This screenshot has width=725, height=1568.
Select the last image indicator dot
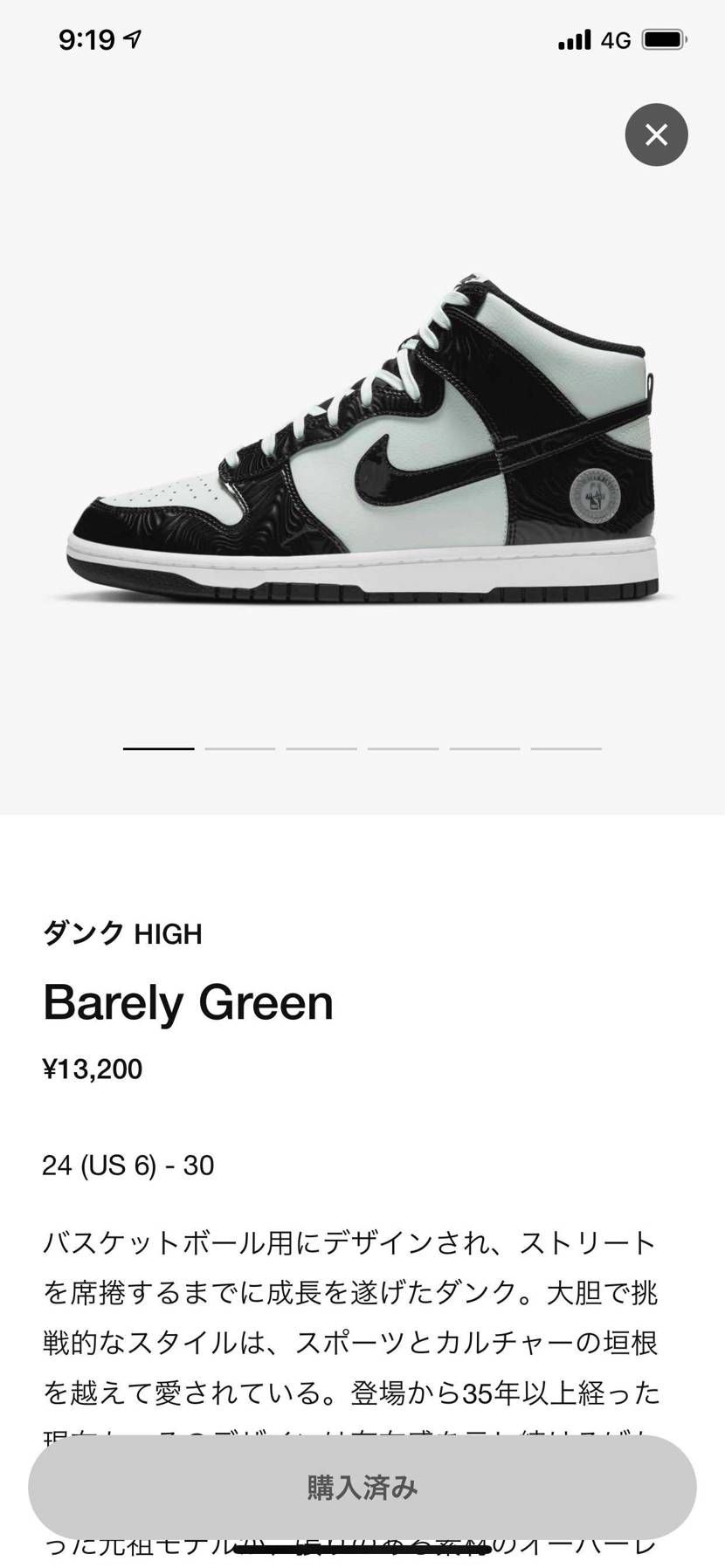[566, 749]
